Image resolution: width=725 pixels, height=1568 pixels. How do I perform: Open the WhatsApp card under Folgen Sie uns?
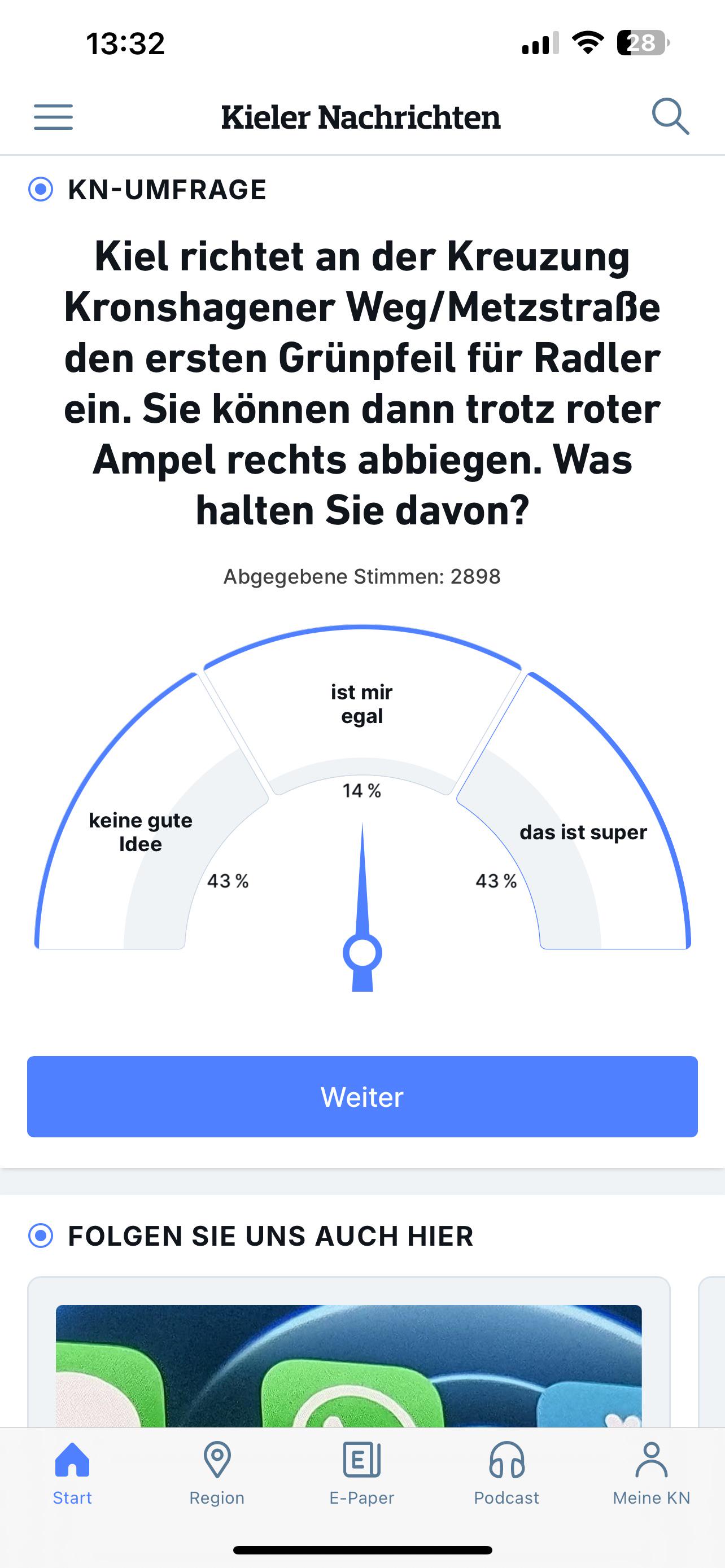pos(349,1352)
